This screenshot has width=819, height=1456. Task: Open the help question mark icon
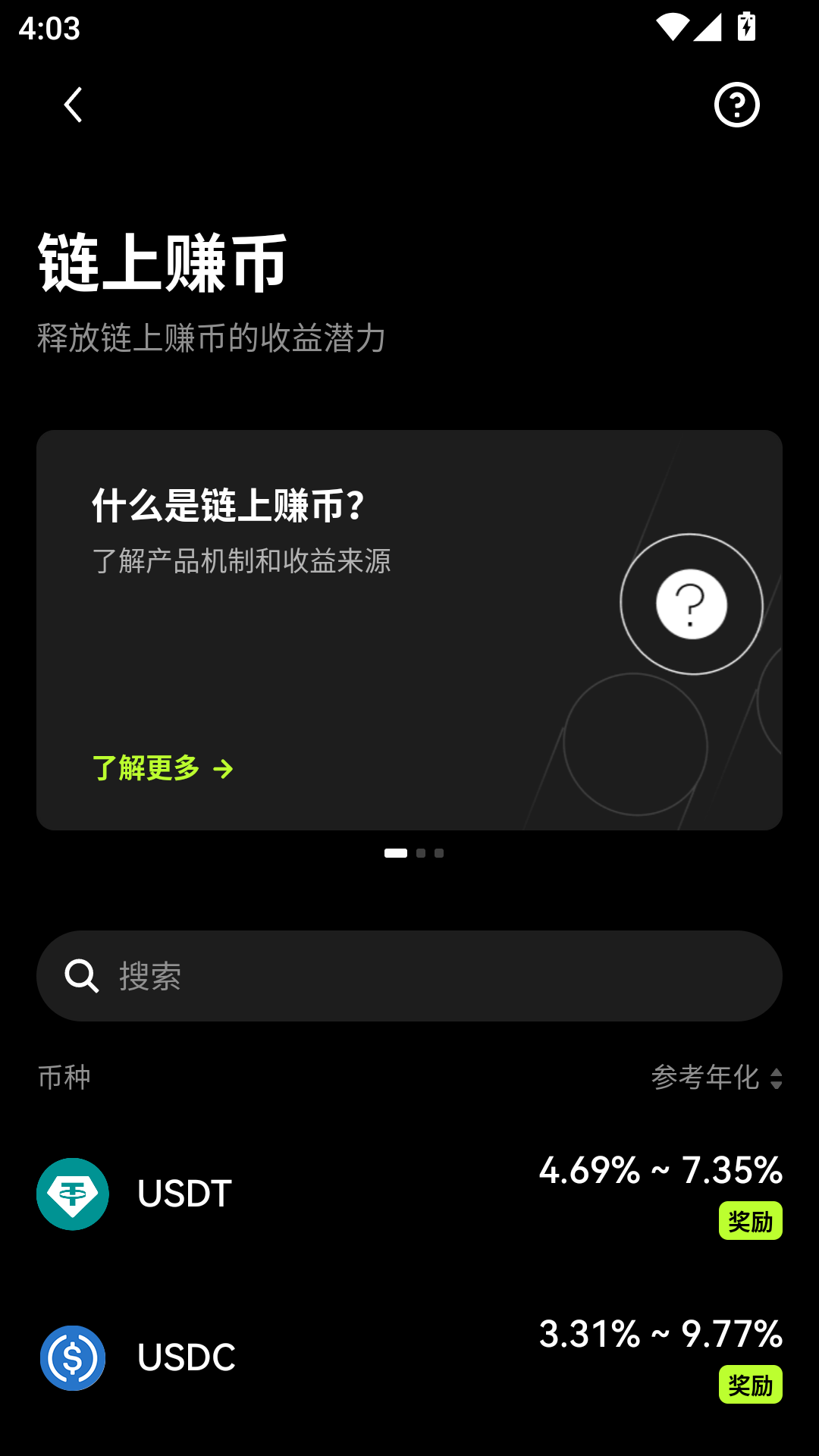click(x=736, y=105)
